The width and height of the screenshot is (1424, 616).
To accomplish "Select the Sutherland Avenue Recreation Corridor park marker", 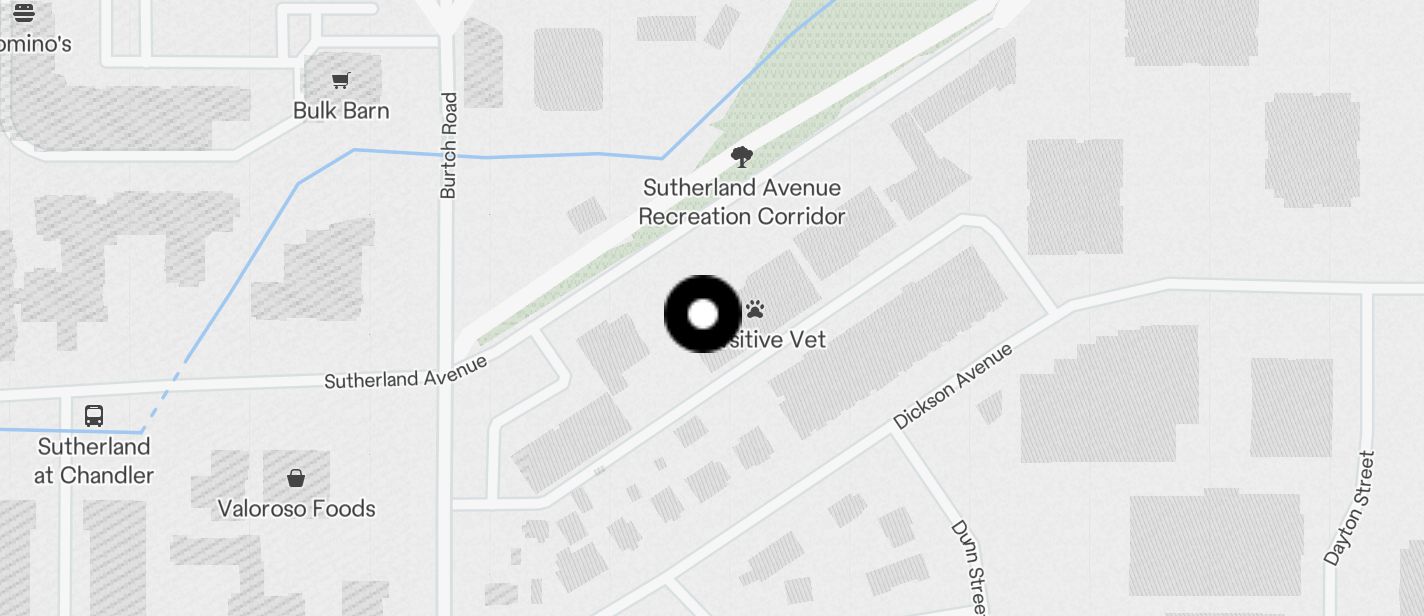I will pos(741,157).
